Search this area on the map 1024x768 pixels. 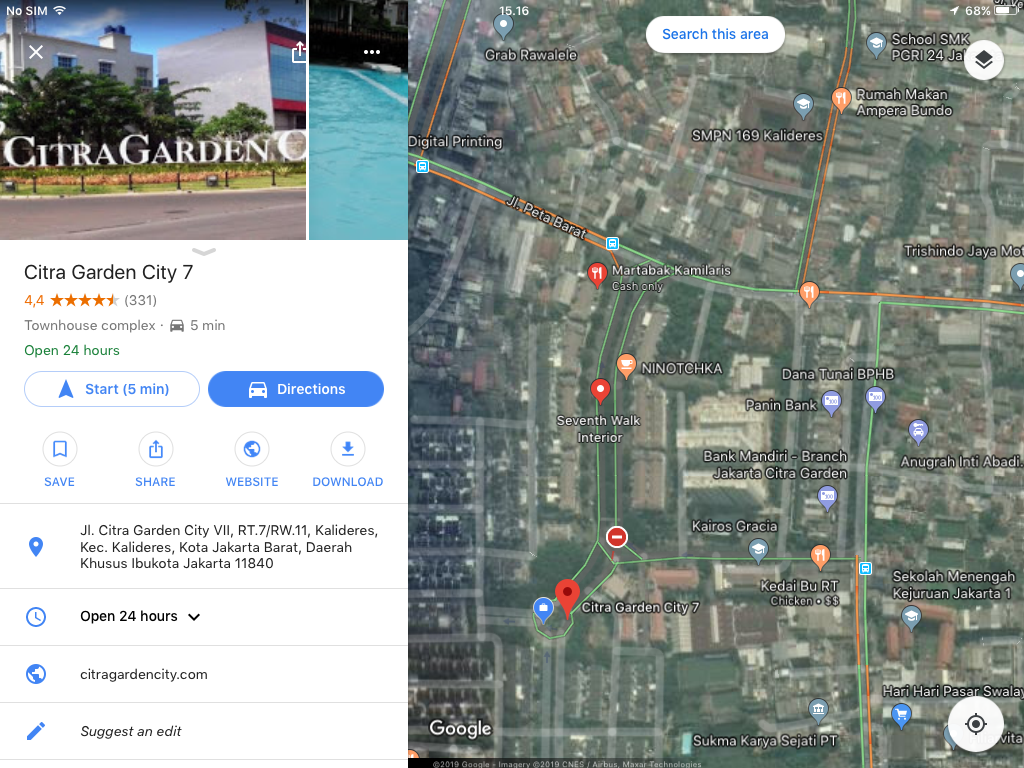715,34
